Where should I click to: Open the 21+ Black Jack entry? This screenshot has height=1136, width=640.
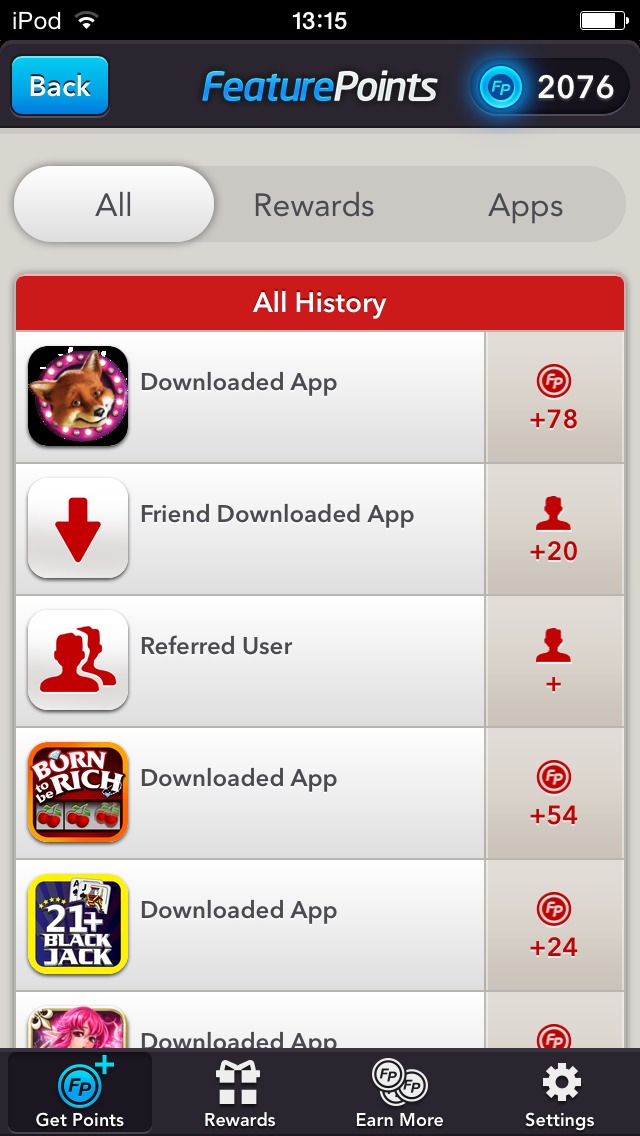pyautogui.click(x=320, y=924)
